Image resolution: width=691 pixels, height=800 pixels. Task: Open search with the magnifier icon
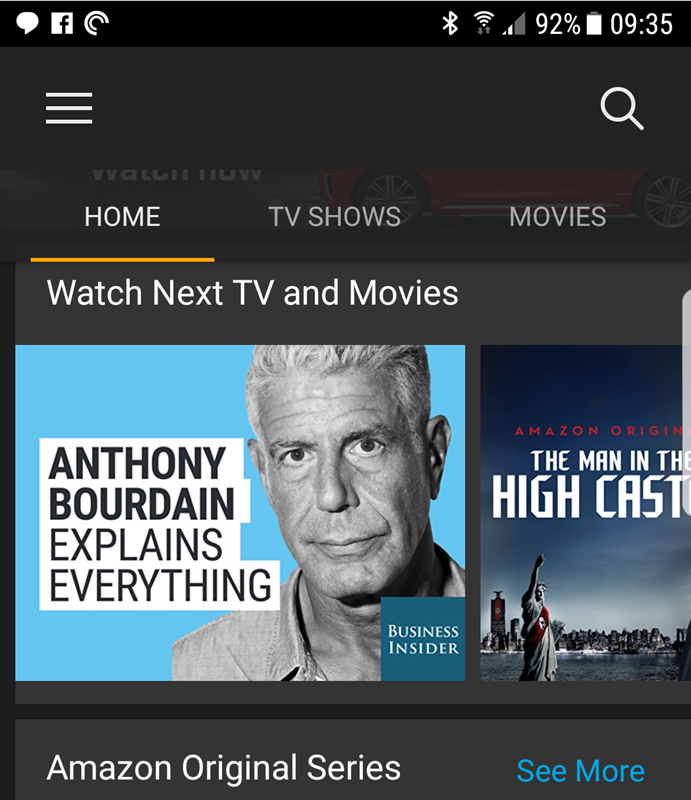point(621,108)
